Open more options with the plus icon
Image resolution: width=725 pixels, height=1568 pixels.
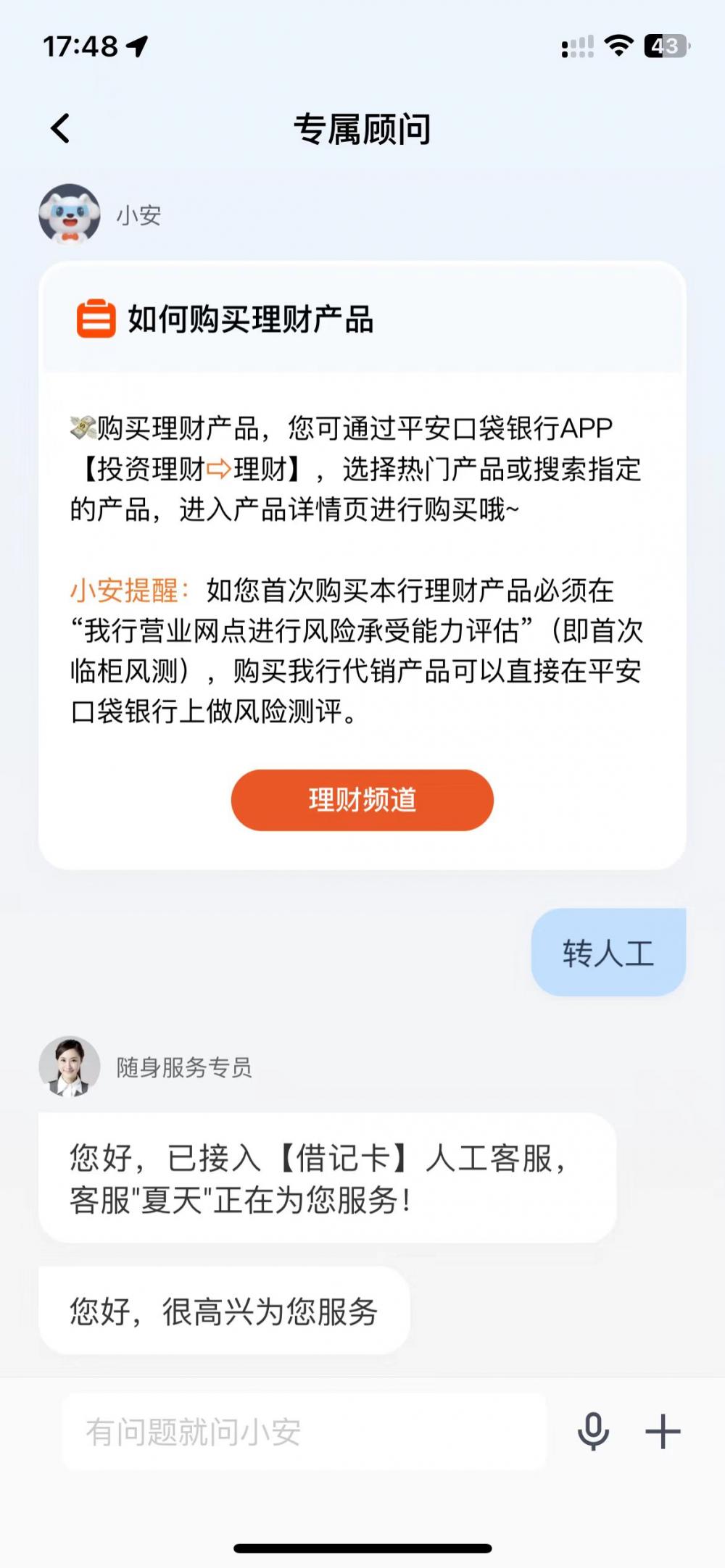(x=663, y=1432)
